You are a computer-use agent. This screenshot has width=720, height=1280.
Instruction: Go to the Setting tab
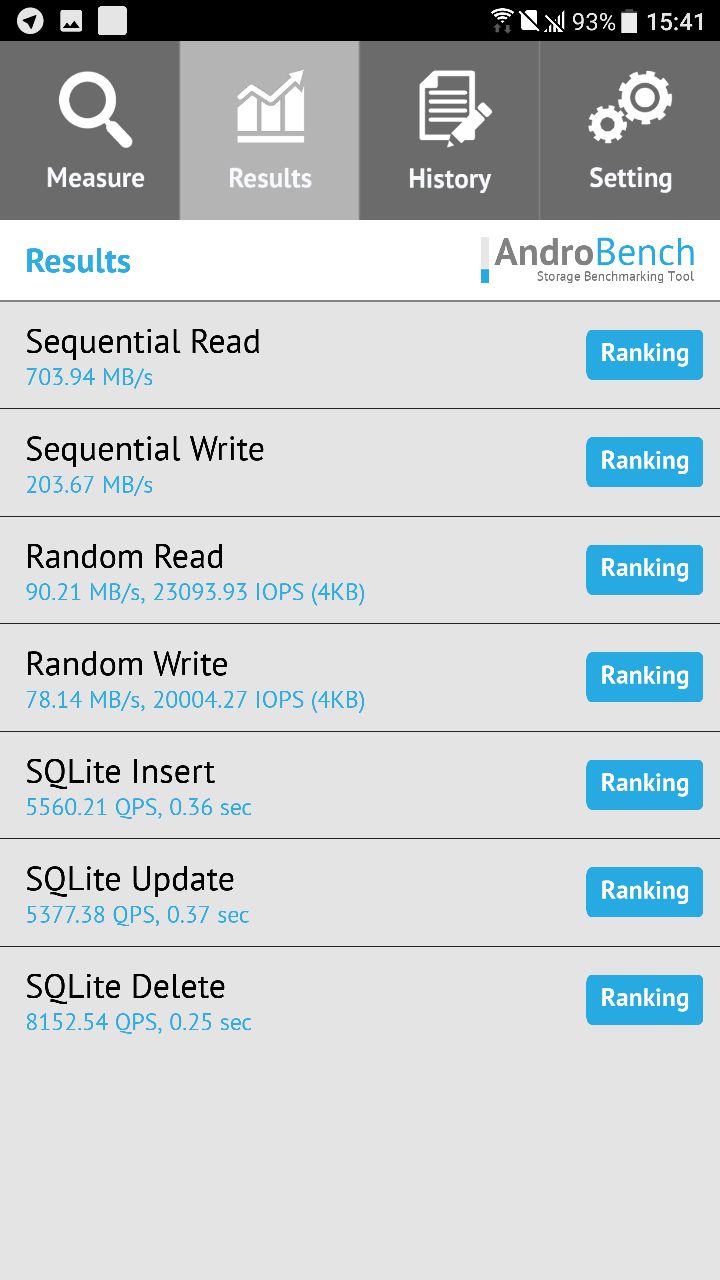coord(630,130)
